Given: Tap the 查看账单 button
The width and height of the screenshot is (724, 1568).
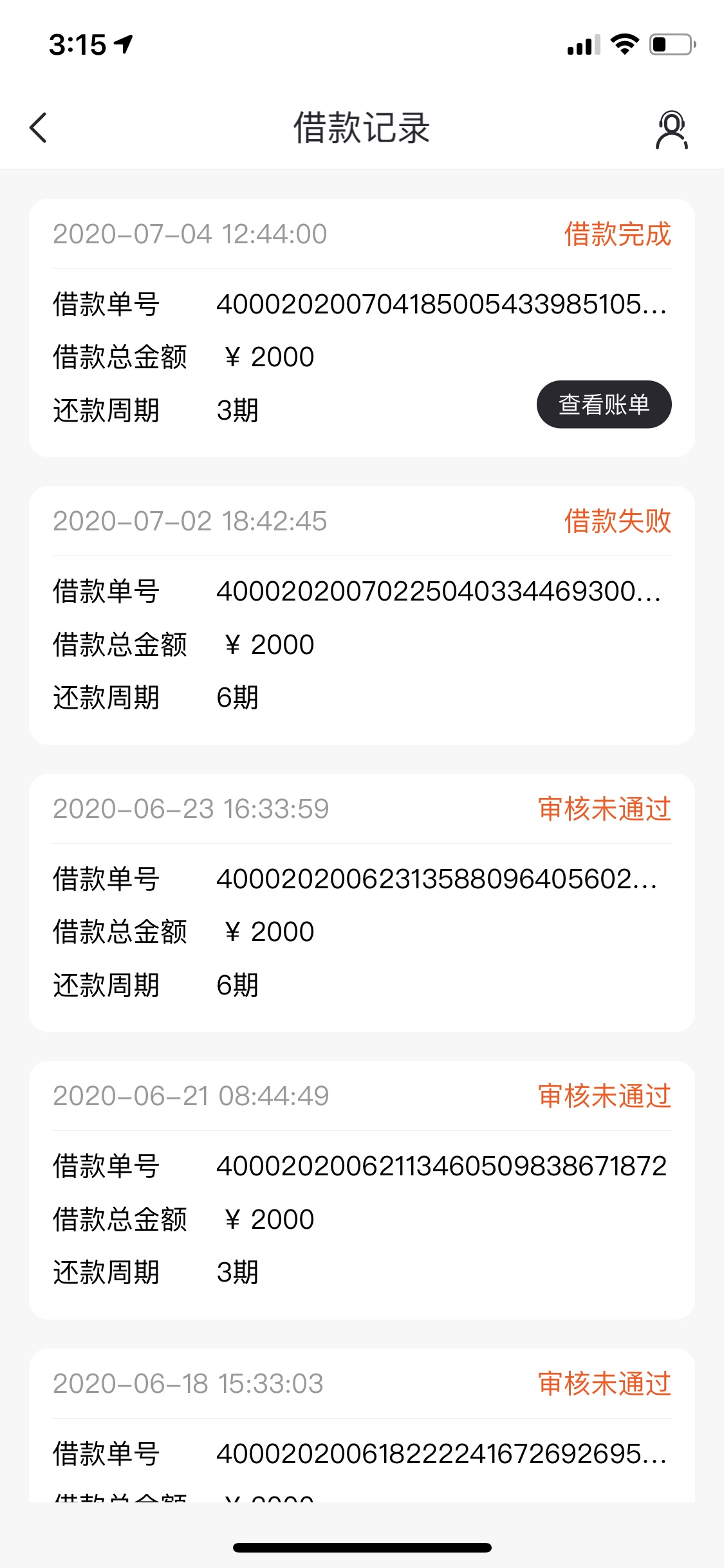Looking at the screenshot, I should 604,404.
